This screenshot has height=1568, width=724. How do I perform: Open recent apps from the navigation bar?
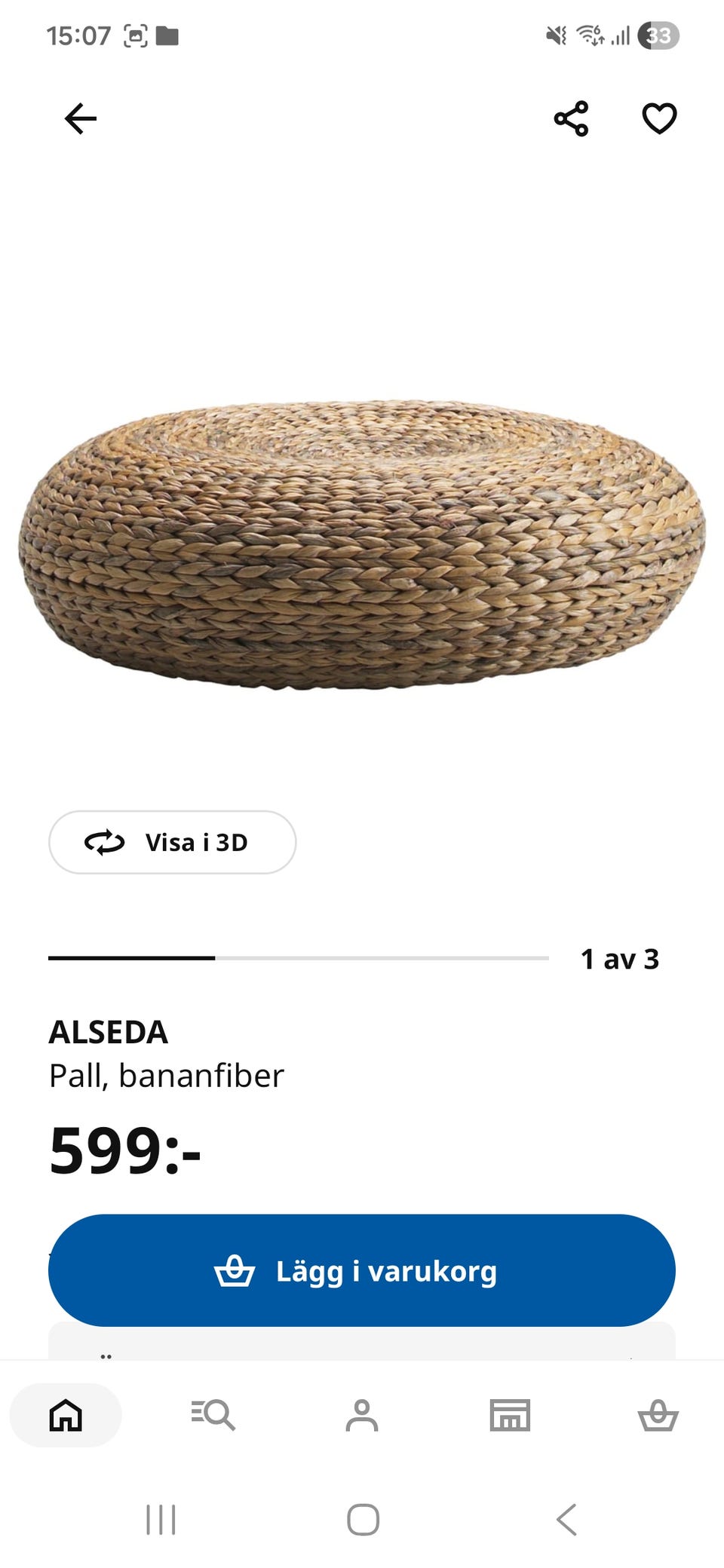click(161, 1519)
